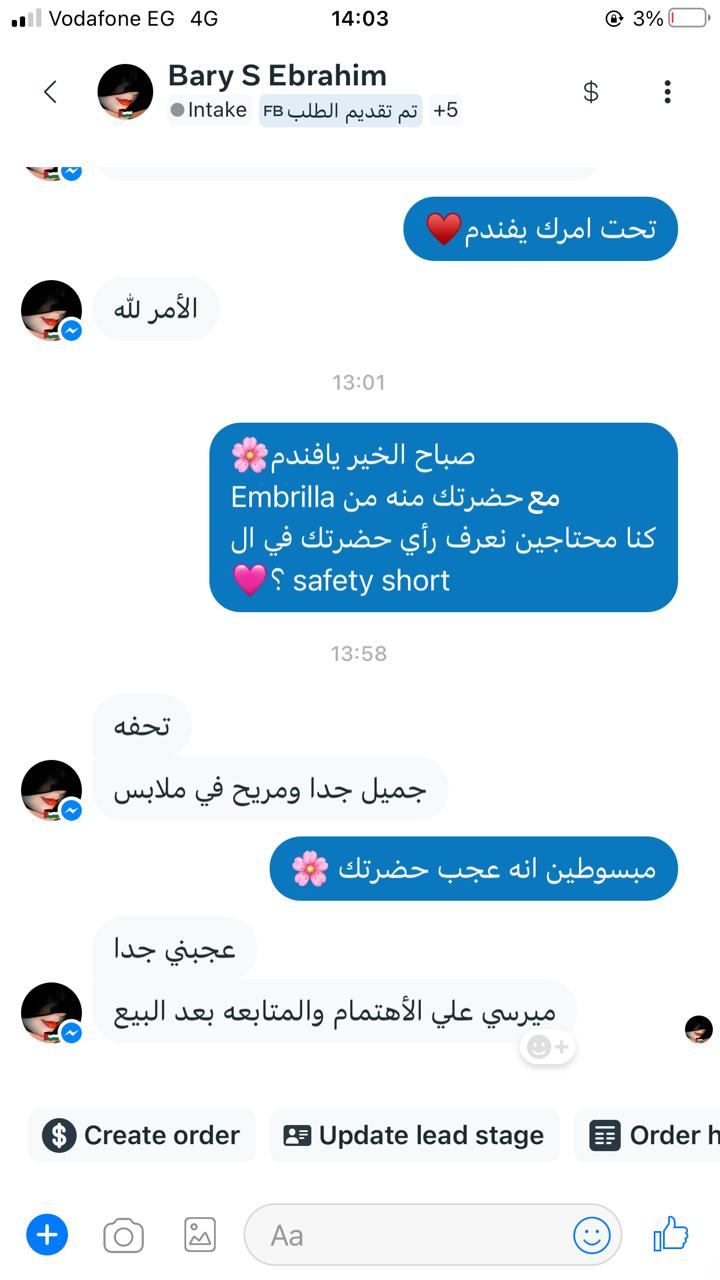The width and height of the screenshot is (720, 1280).
Task: Send a thumbs-up like
Action: point(671,1236)
